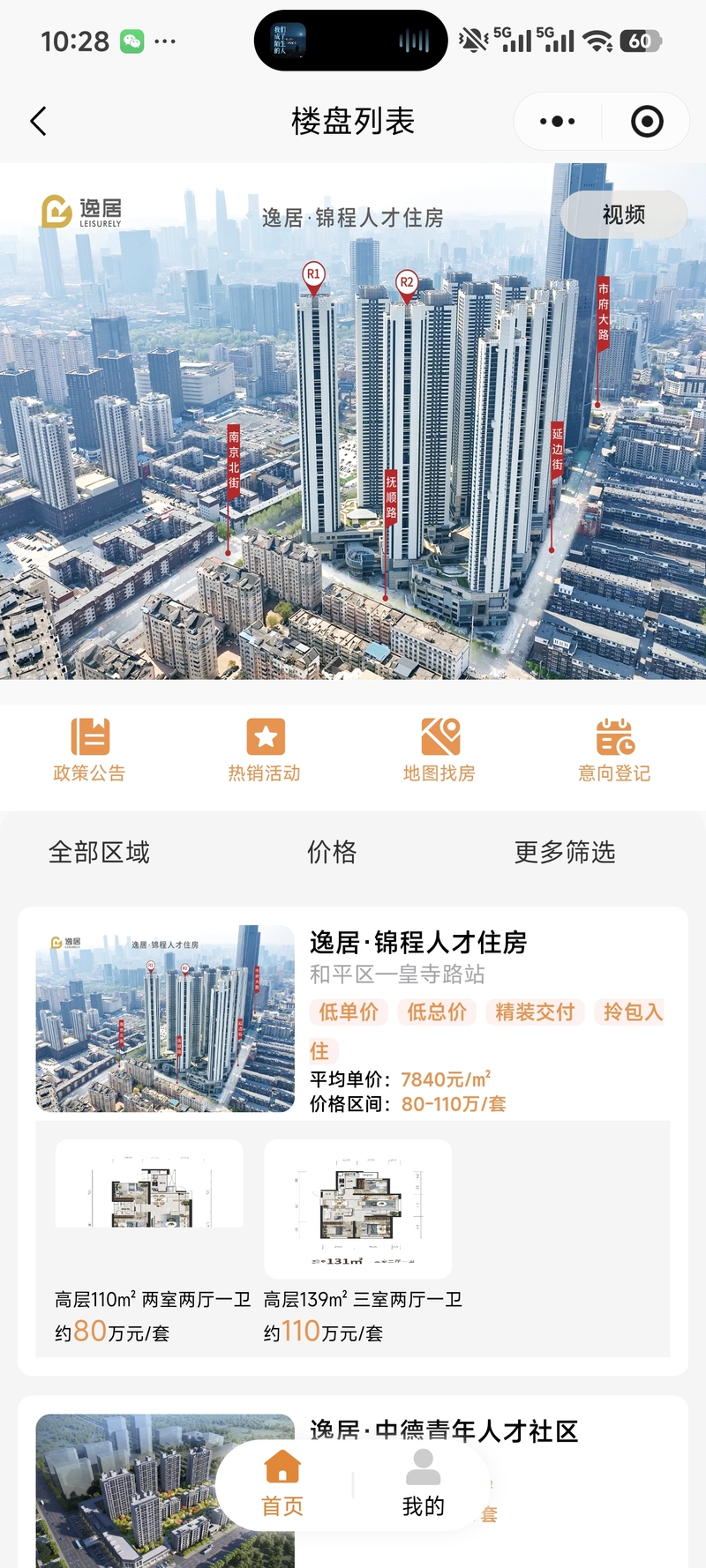This screenshot has height=1568, width=706.
Task: Expand the 价格 filter
Action: coord(332,852)
